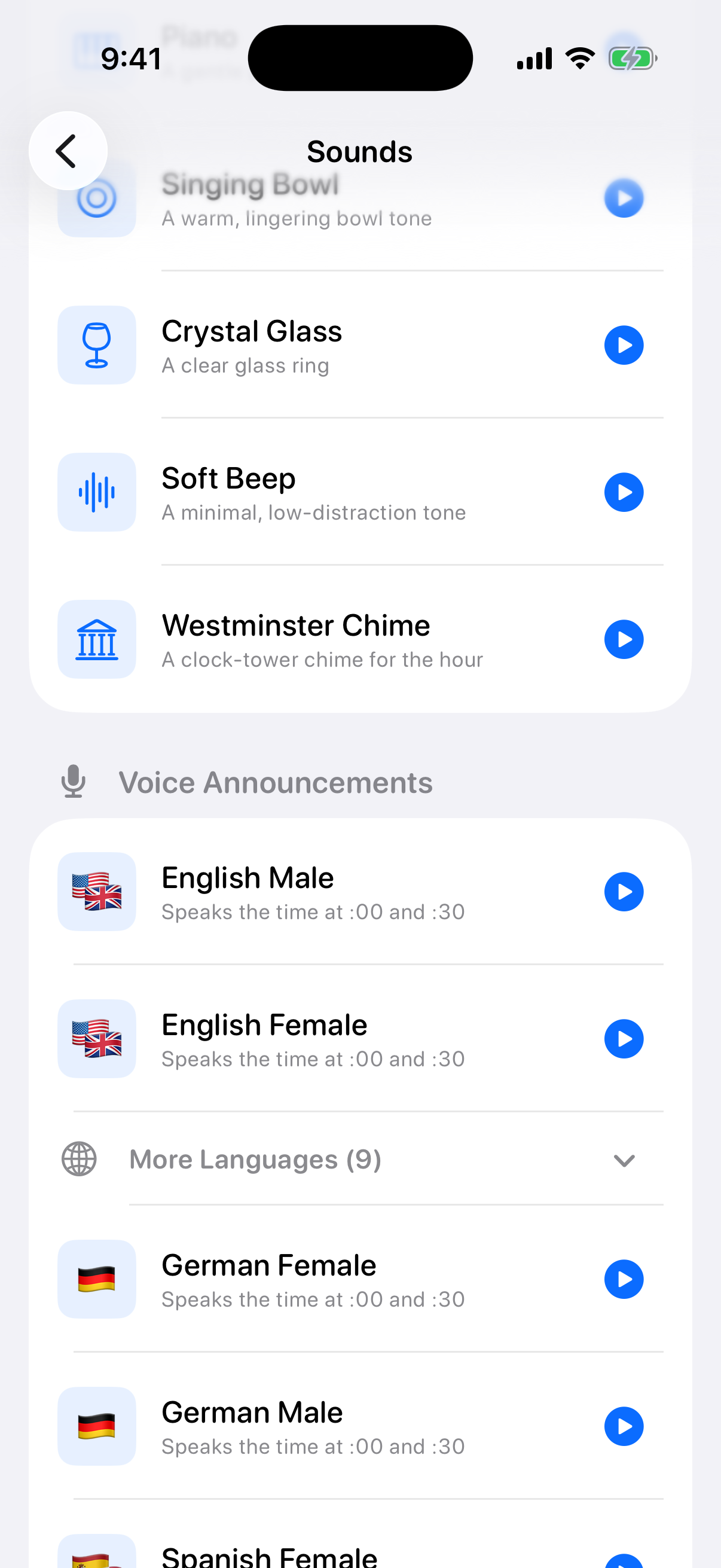The width and height of the screenshot is (721, 1568).
Task: Play the German Male voice sample
Action: tap(624, 1426)
